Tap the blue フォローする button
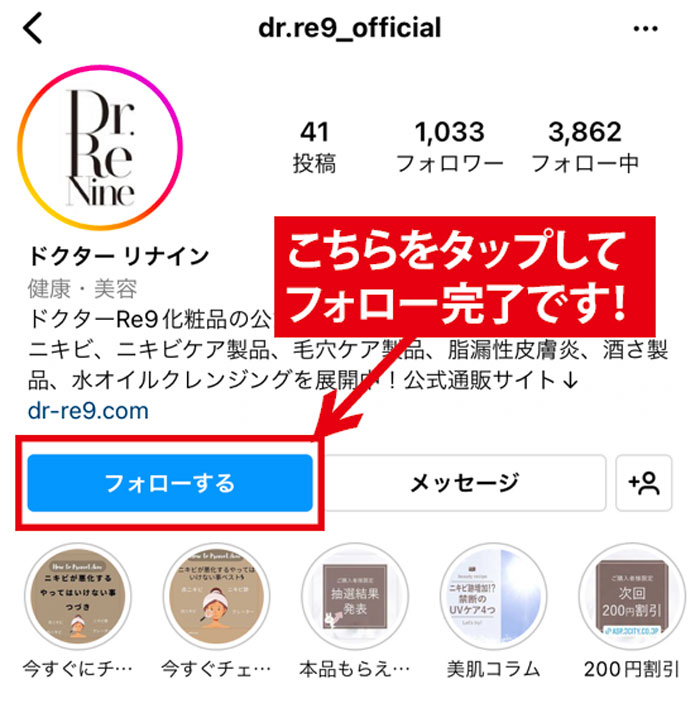The height and width of the screenshot is (708, 700). click(x=170, y=483)
